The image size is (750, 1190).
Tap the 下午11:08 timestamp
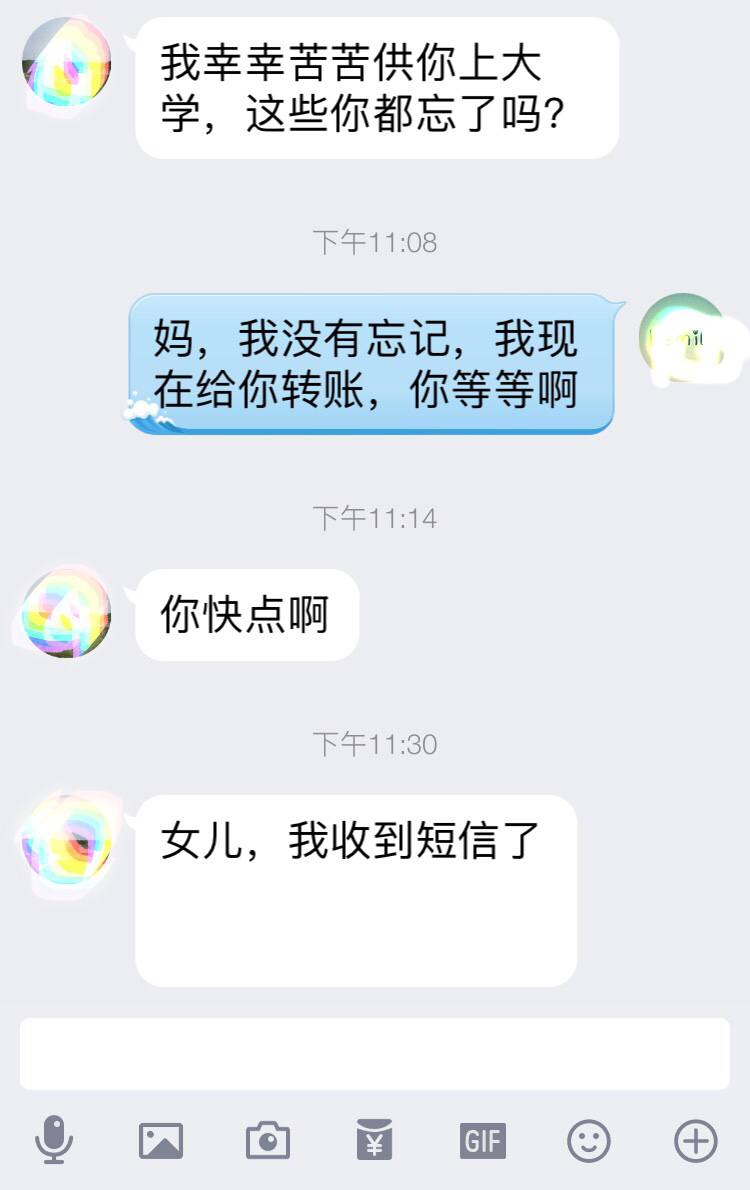point(375,240)
